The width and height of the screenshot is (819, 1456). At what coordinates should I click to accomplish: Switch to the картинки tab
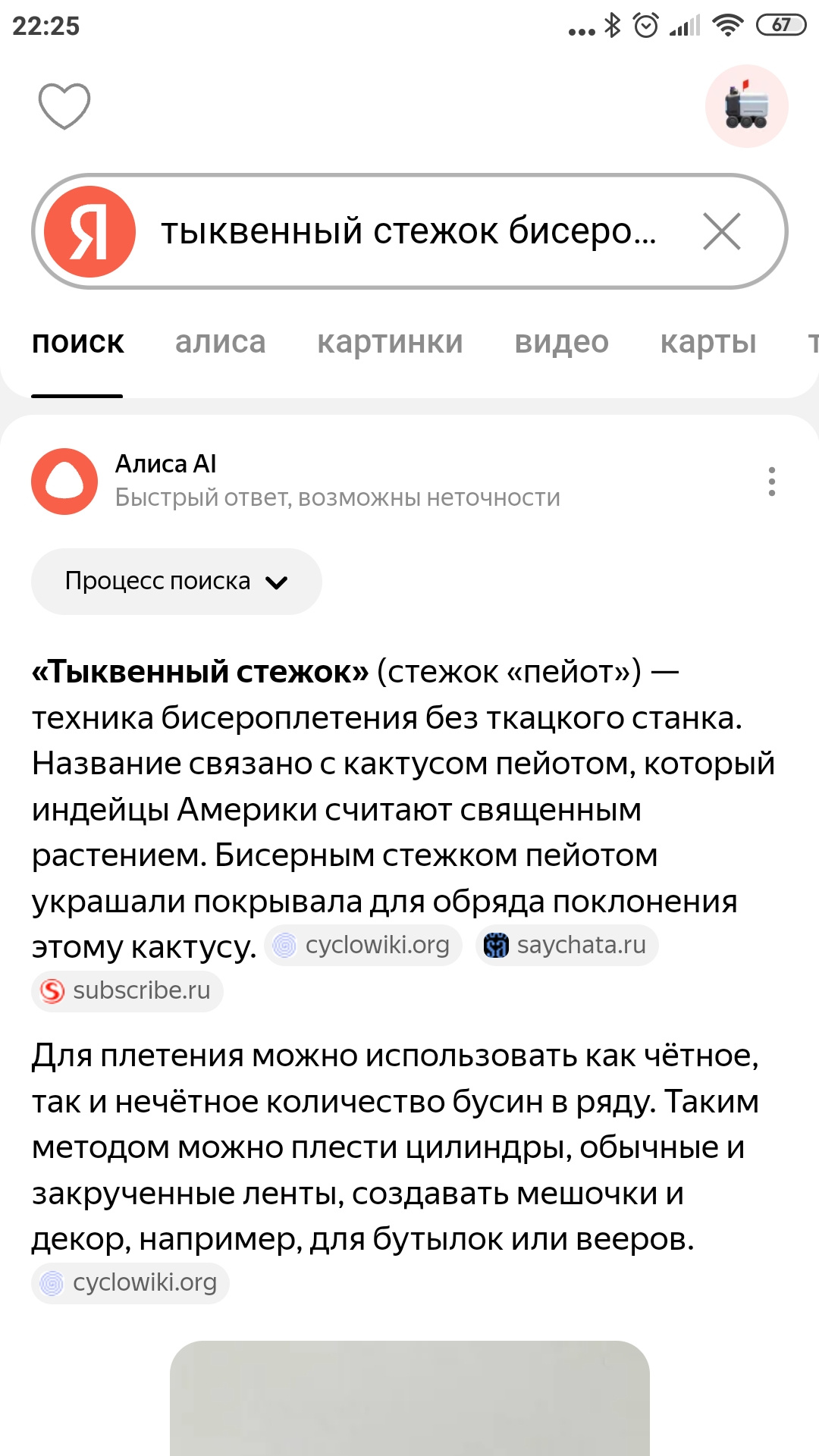pos(390,343)
